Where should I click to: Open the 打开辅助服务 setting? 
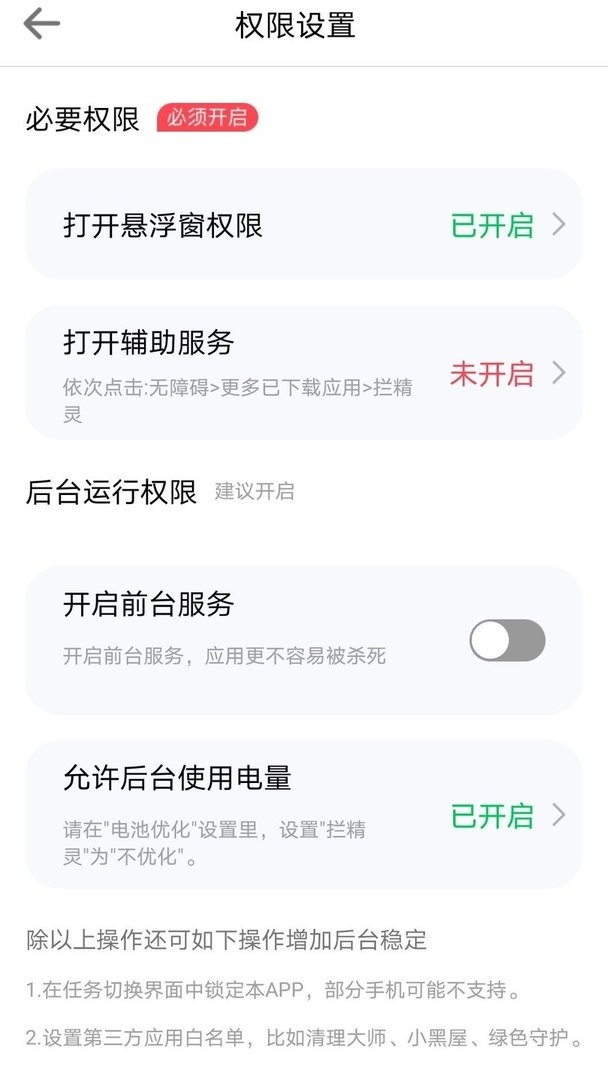(x=303, y=373)
